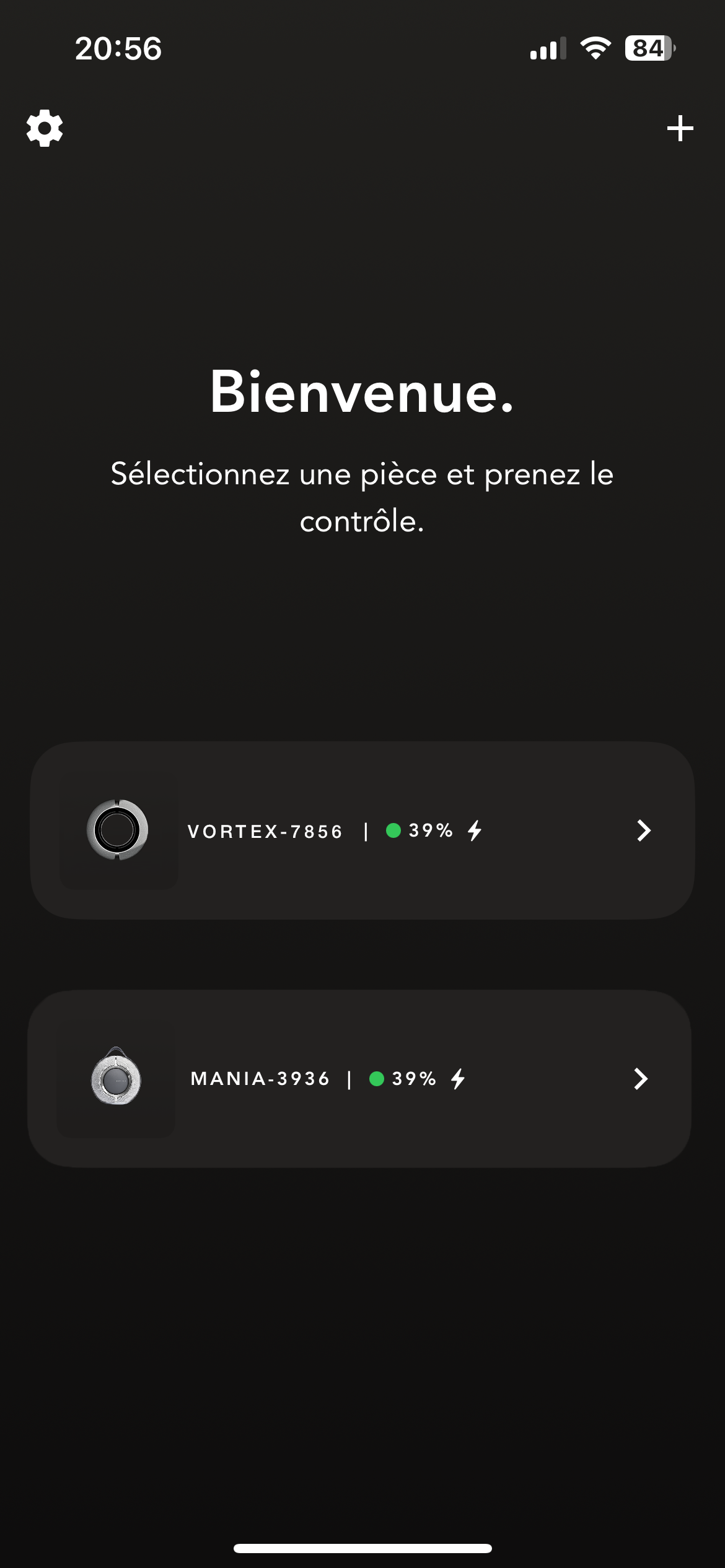Screen dimensions: 725x1568
Task: Tap the 39% battery level of VORTEX-7856
Action: pos(431,831)
